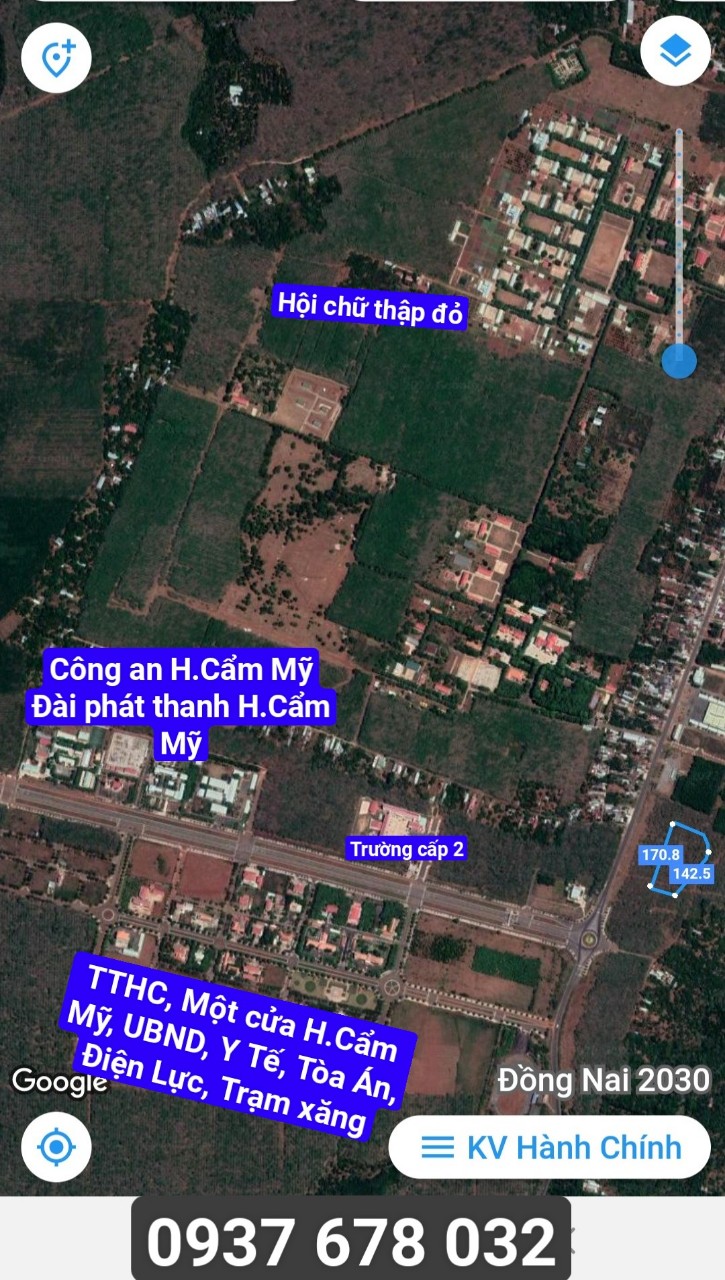Open the map layers selector
The height and width of the screenshot is (1280, 725).
(x=675, y=51)
